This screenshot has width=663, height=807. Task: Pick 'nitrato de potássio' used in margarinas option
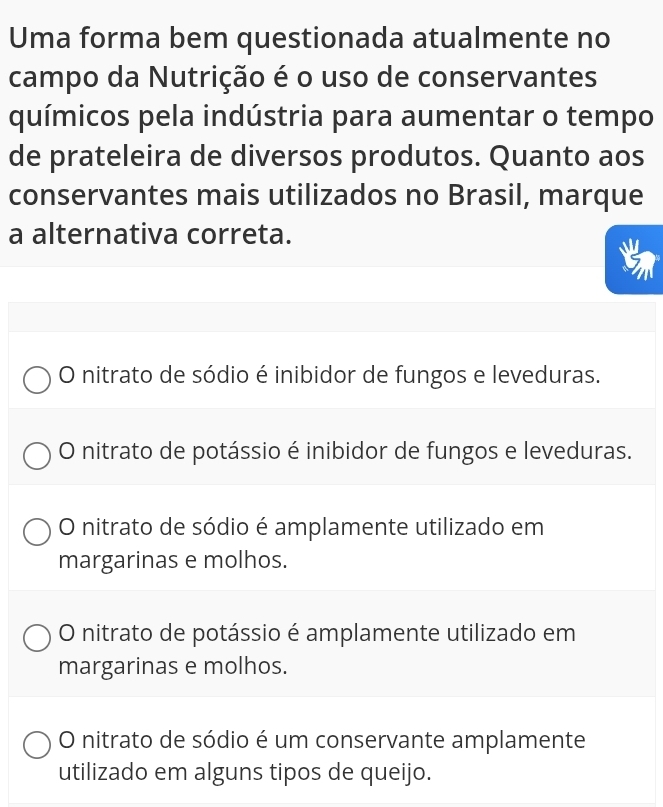(x=38, y=637)
